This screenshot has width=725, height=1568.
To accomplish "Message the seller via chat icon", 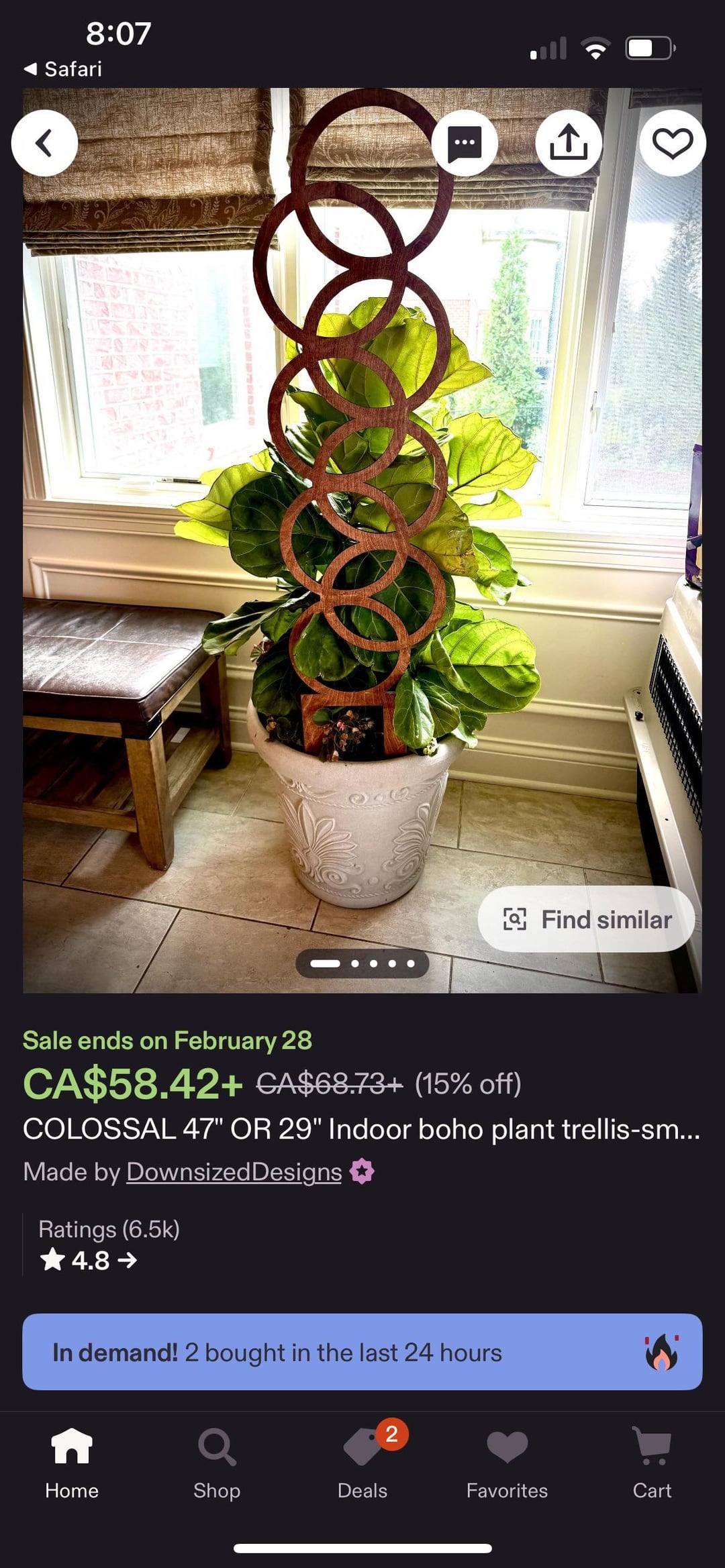I will (x=465, y=143).
